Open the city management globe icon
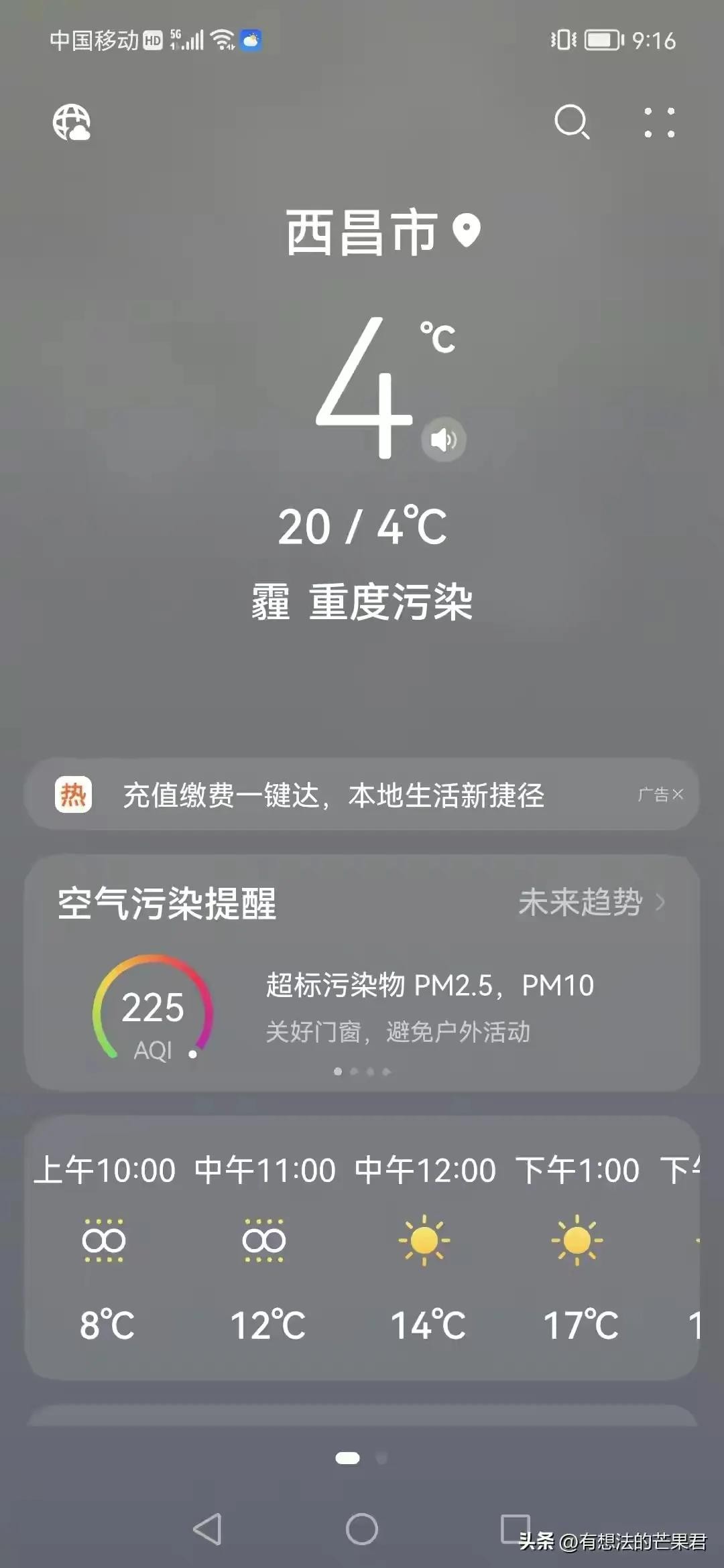This screenshot has width=724, height=1568. point(72,123)
